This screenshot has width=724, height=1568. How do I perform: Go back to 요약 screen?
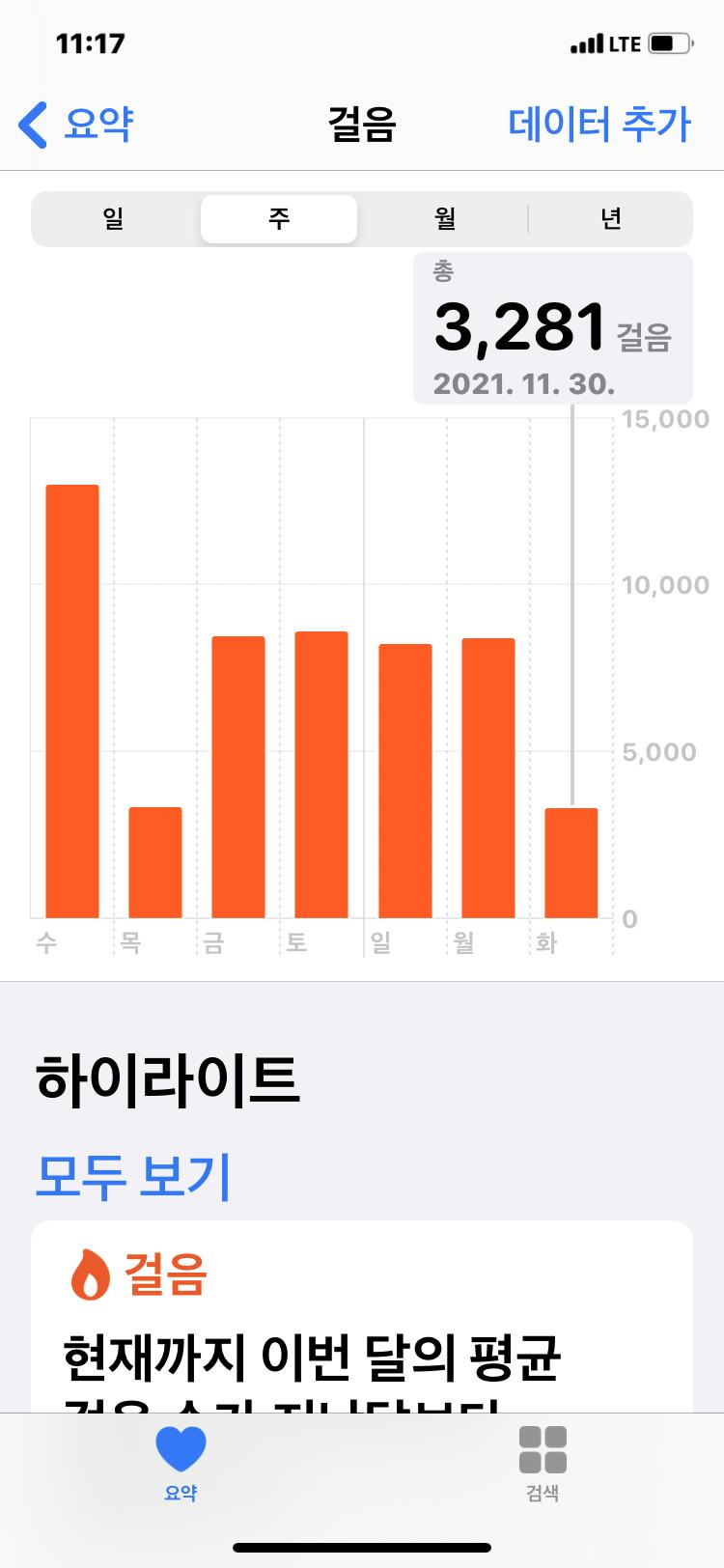pos(76,125)
